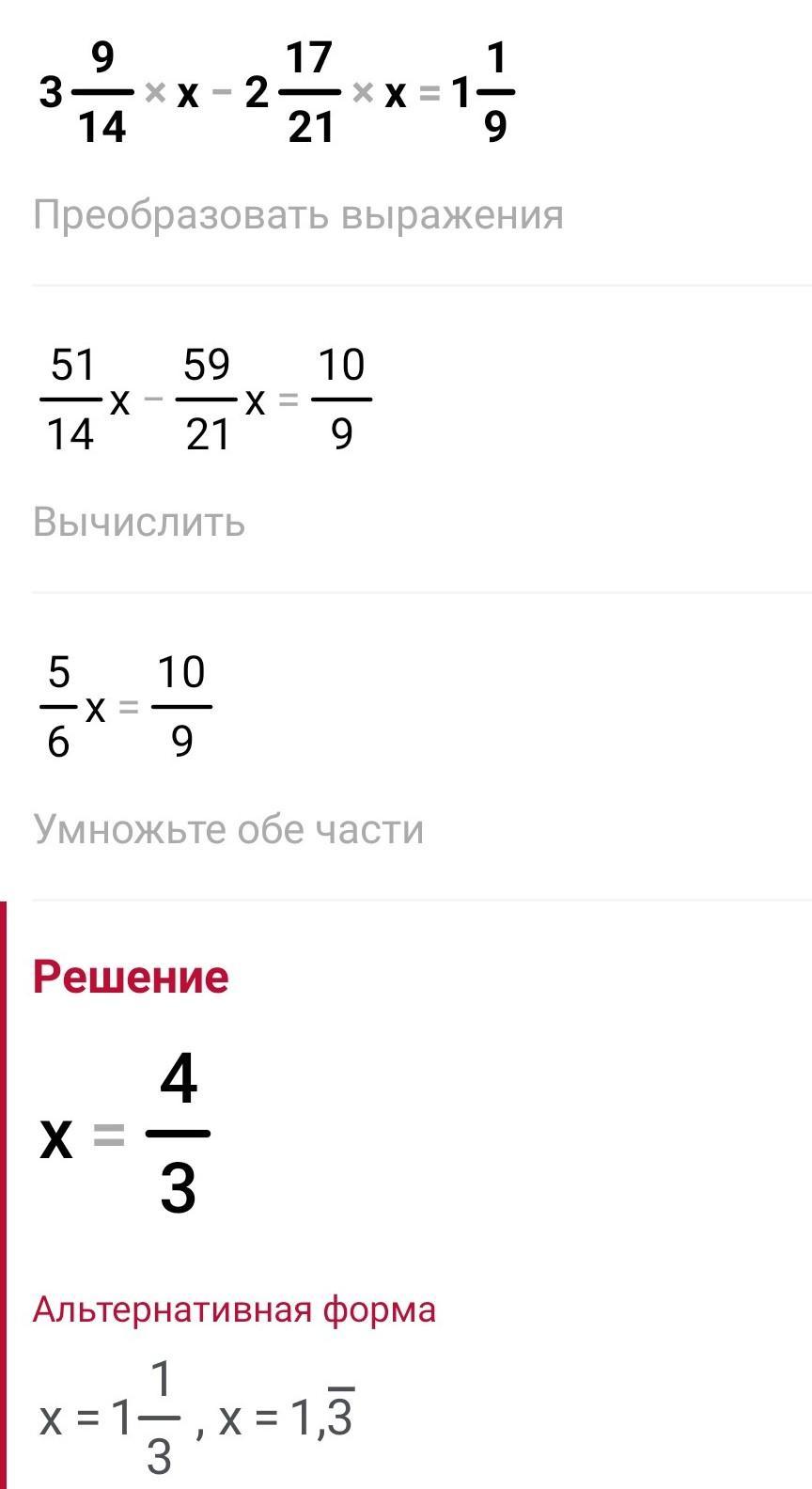Expand the 'Умножьте обе части' step
This screenshot has width=812, height=1489.
tap(228, 830)
